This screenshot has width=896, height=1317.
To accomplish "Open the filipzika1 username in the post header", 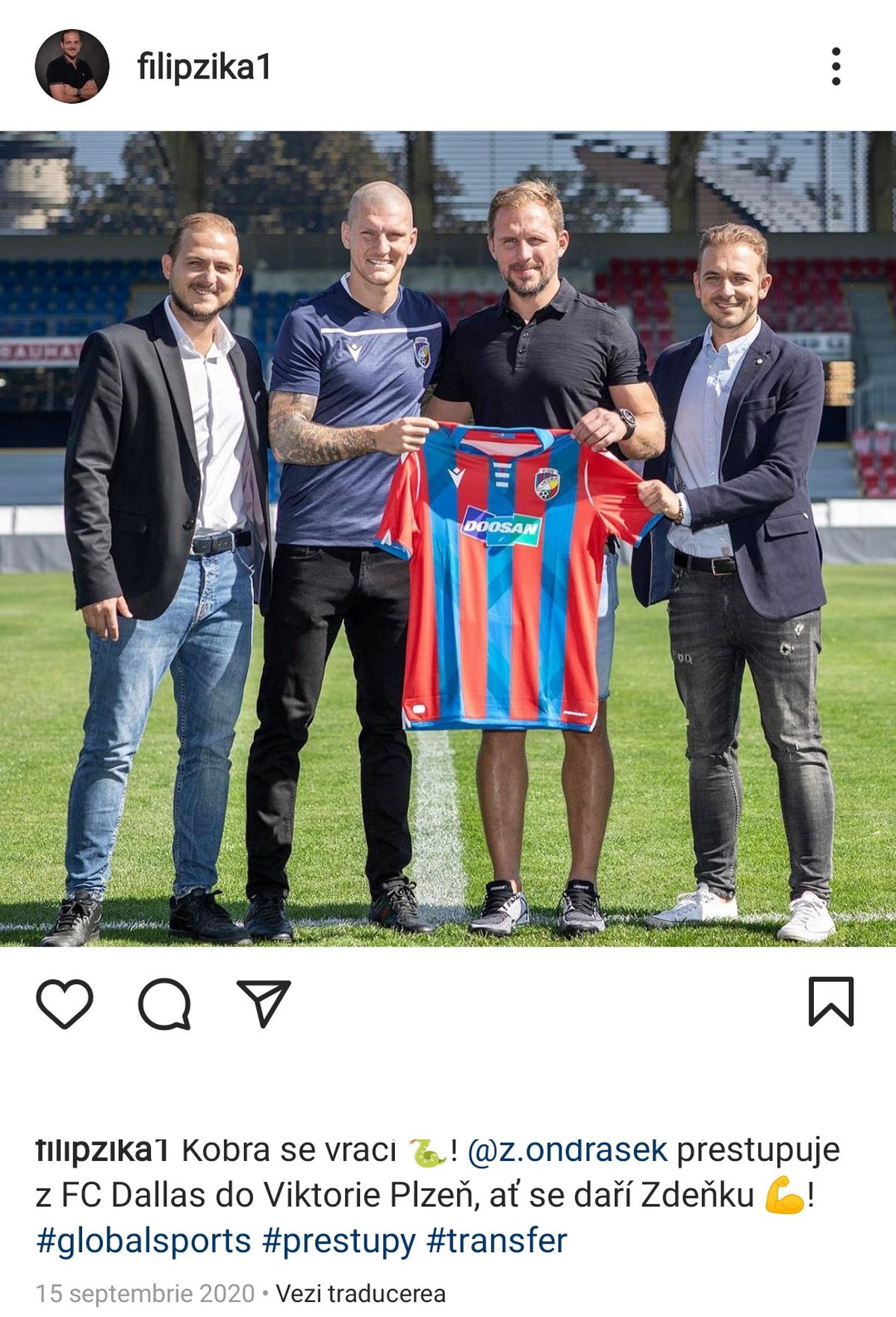I will (x=203, y=67).
